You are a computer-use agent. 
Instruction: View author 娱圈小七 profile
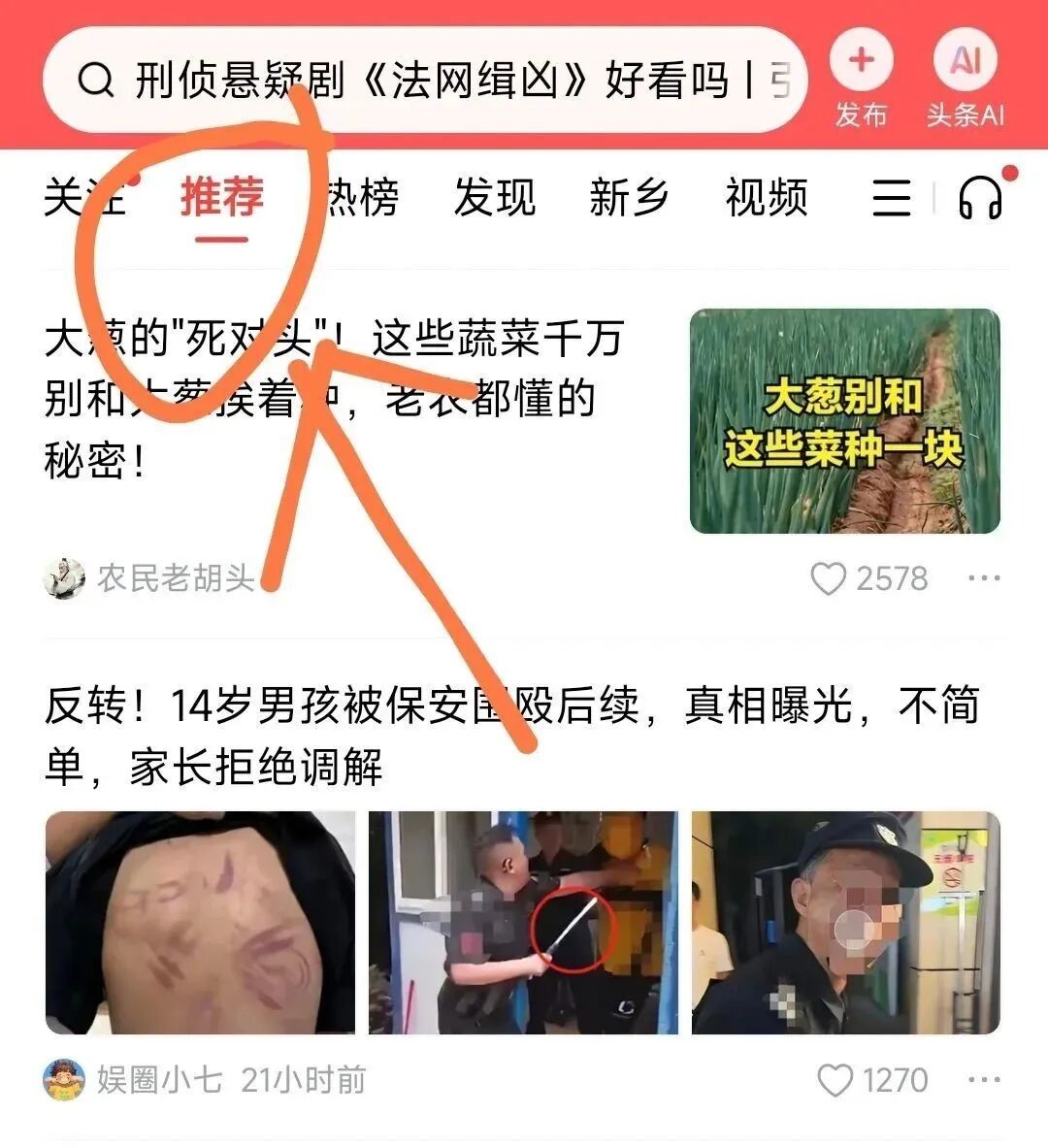159,1080
